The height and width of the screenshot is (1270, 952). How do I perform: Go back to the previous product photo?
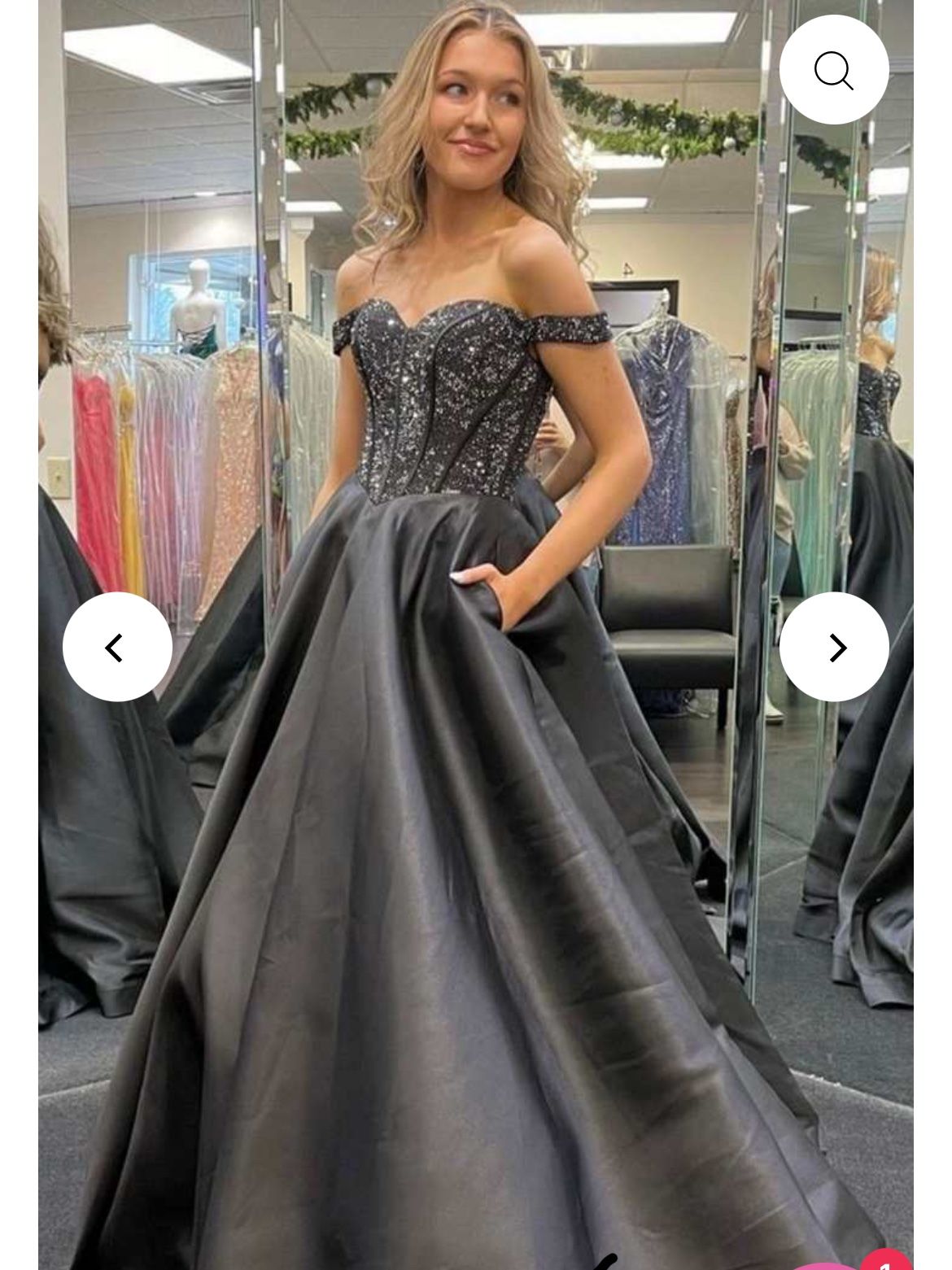(117, 647)
